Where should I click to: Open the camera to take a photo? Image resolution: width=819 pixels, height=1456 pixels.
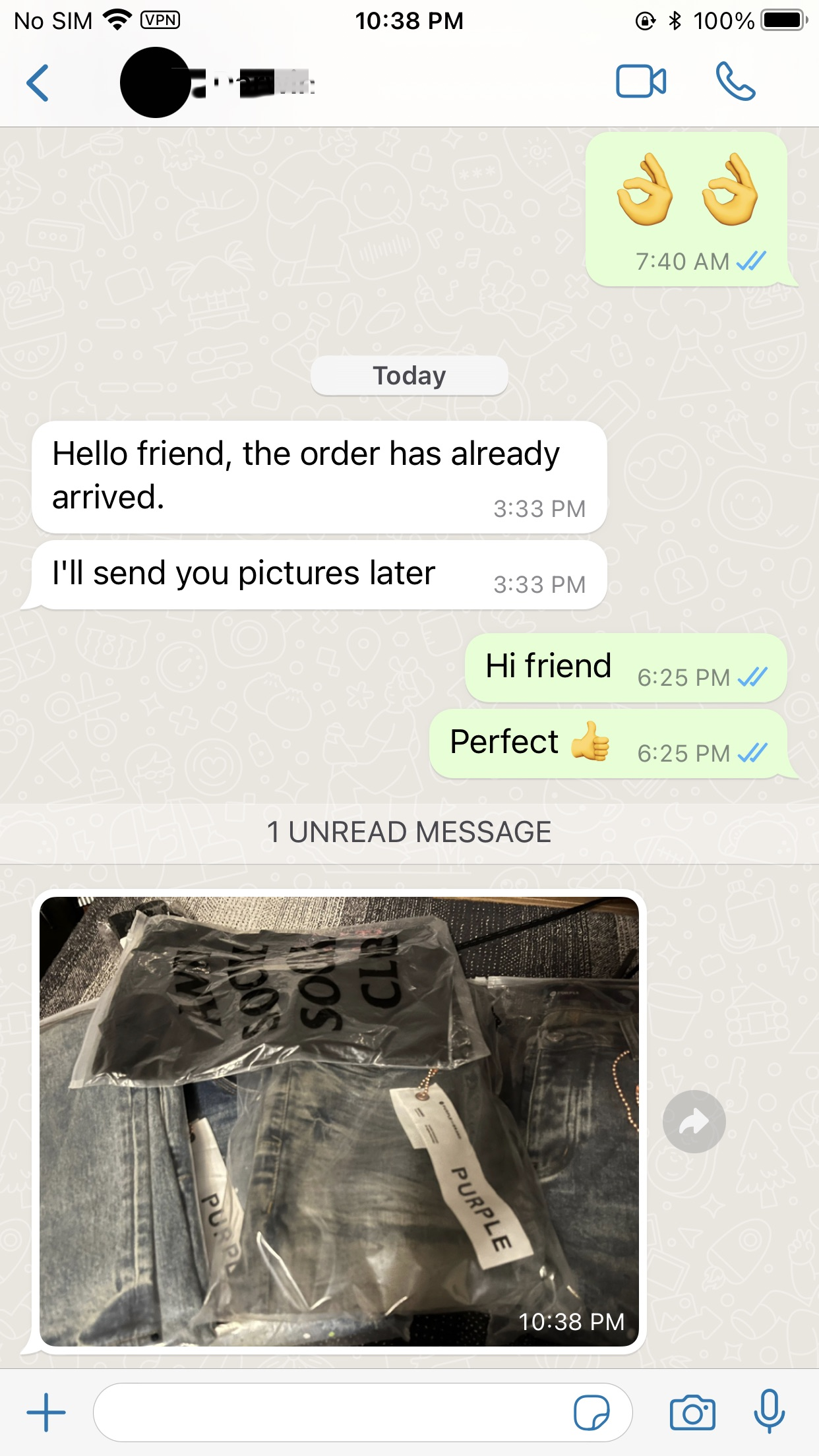(x=692, y=1412)
